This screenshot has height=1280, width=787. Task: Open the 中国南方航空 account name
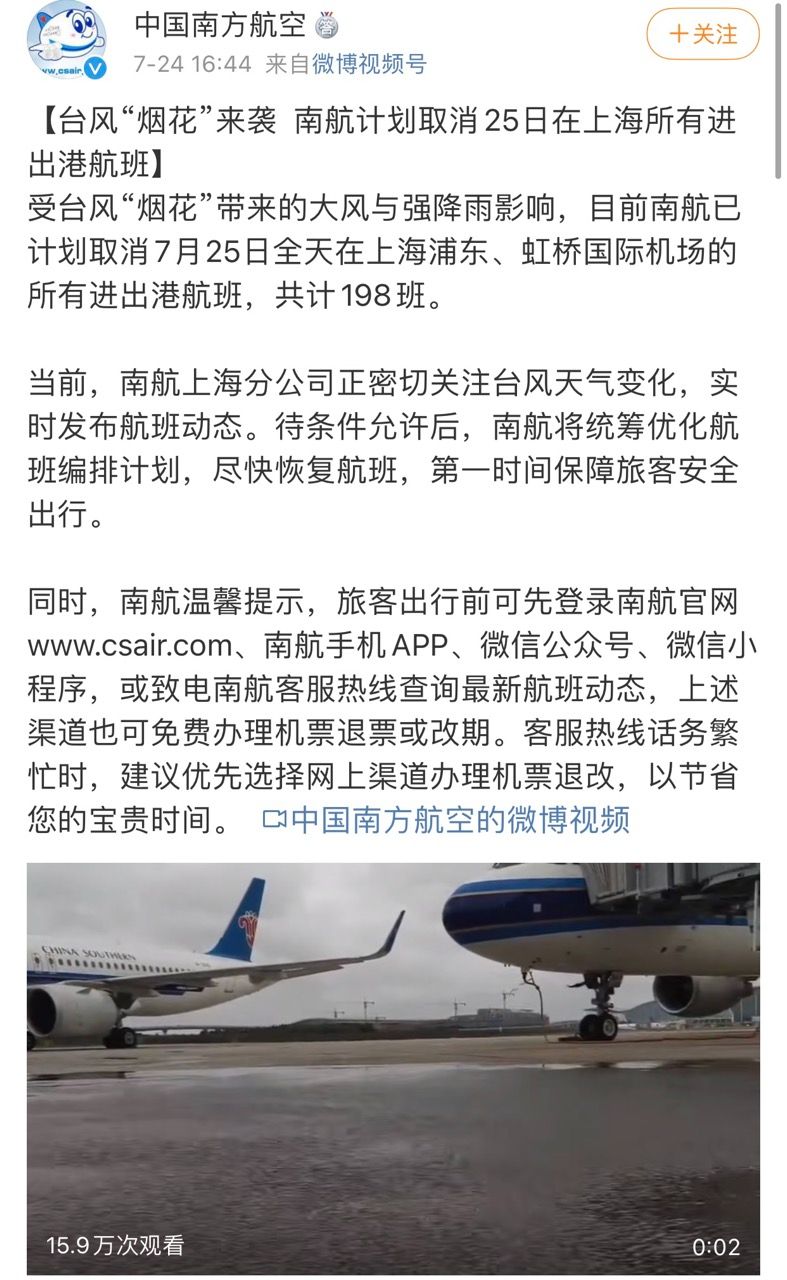[220, 24]
